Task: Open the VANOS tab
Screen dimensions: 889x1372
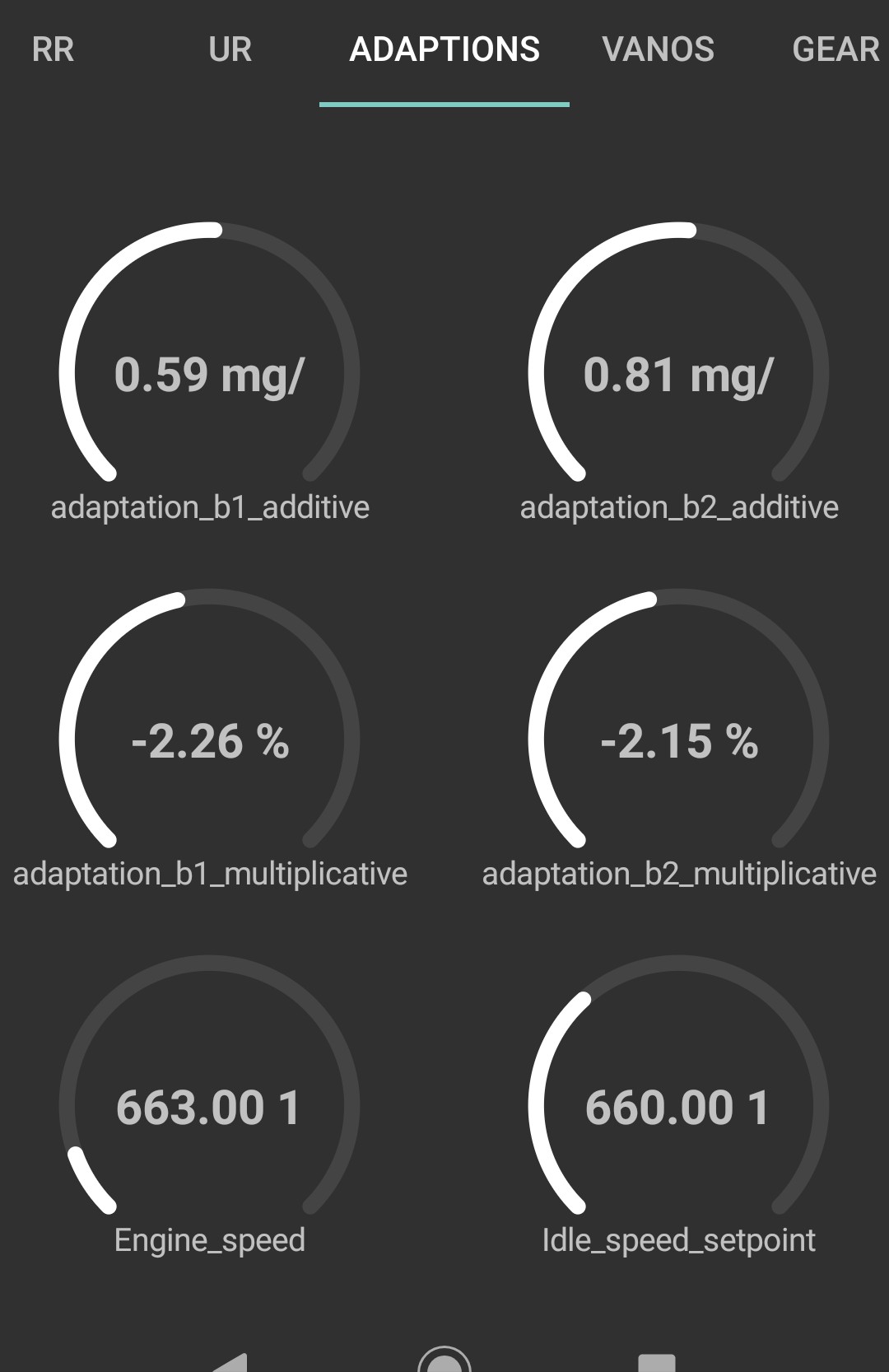Action: tap(659, 51)
